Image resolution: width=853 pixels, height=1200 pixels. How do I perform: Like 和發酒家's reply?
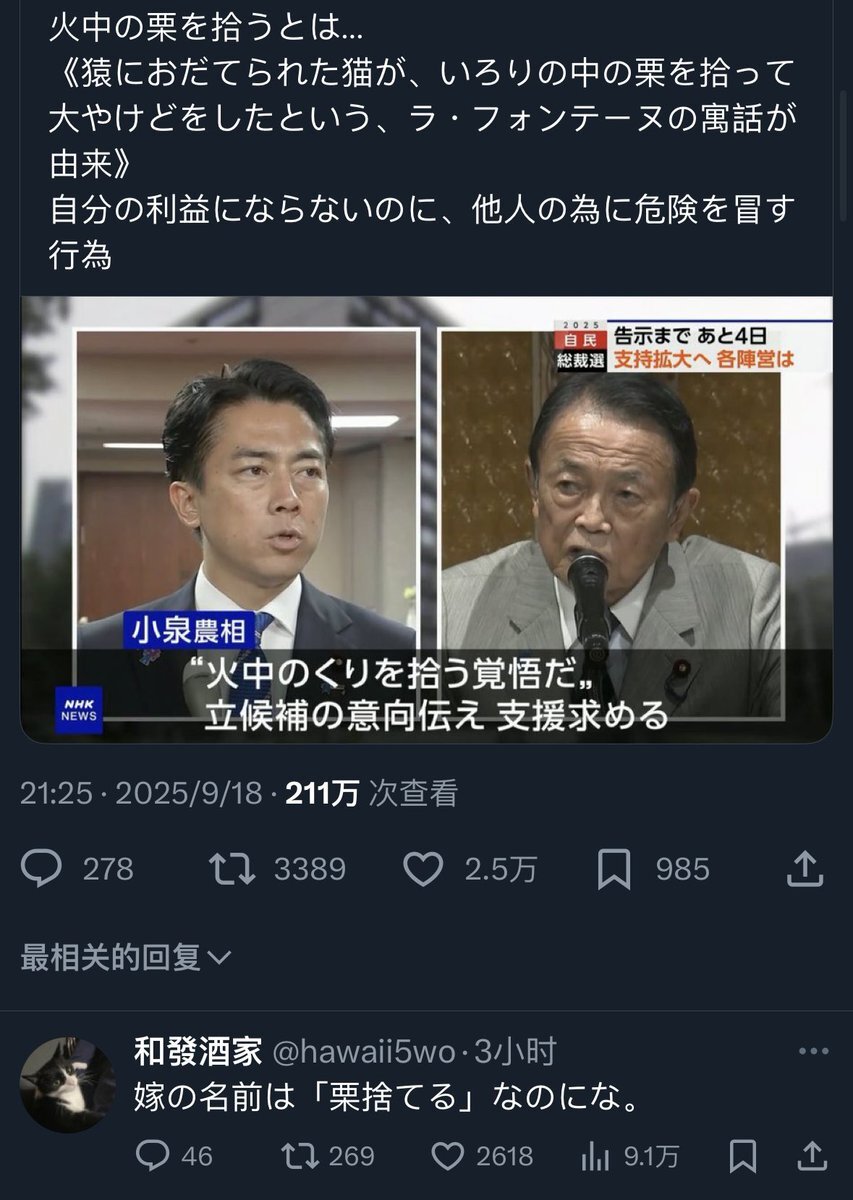447,1156
